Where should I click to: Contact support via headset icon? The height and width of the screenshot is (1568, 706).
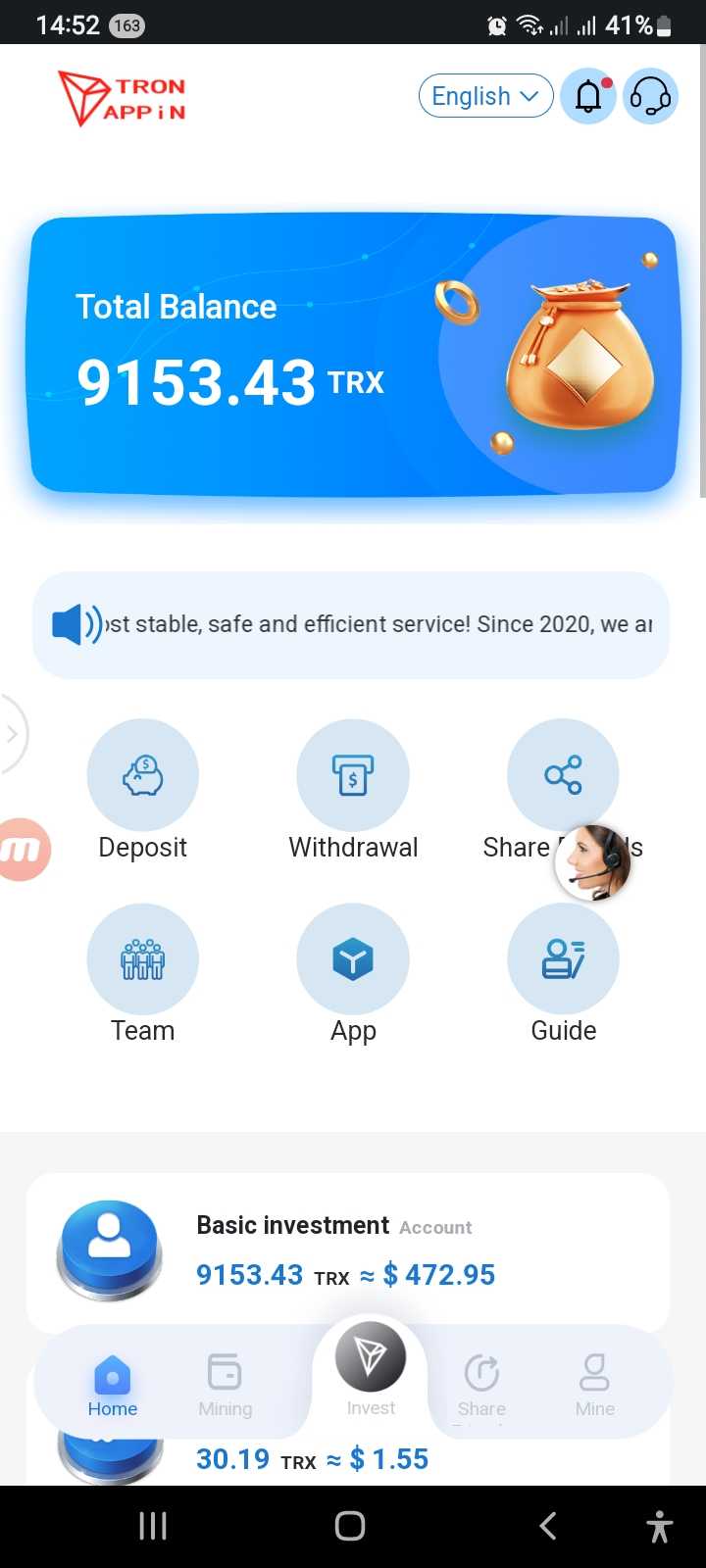point(650,96)
